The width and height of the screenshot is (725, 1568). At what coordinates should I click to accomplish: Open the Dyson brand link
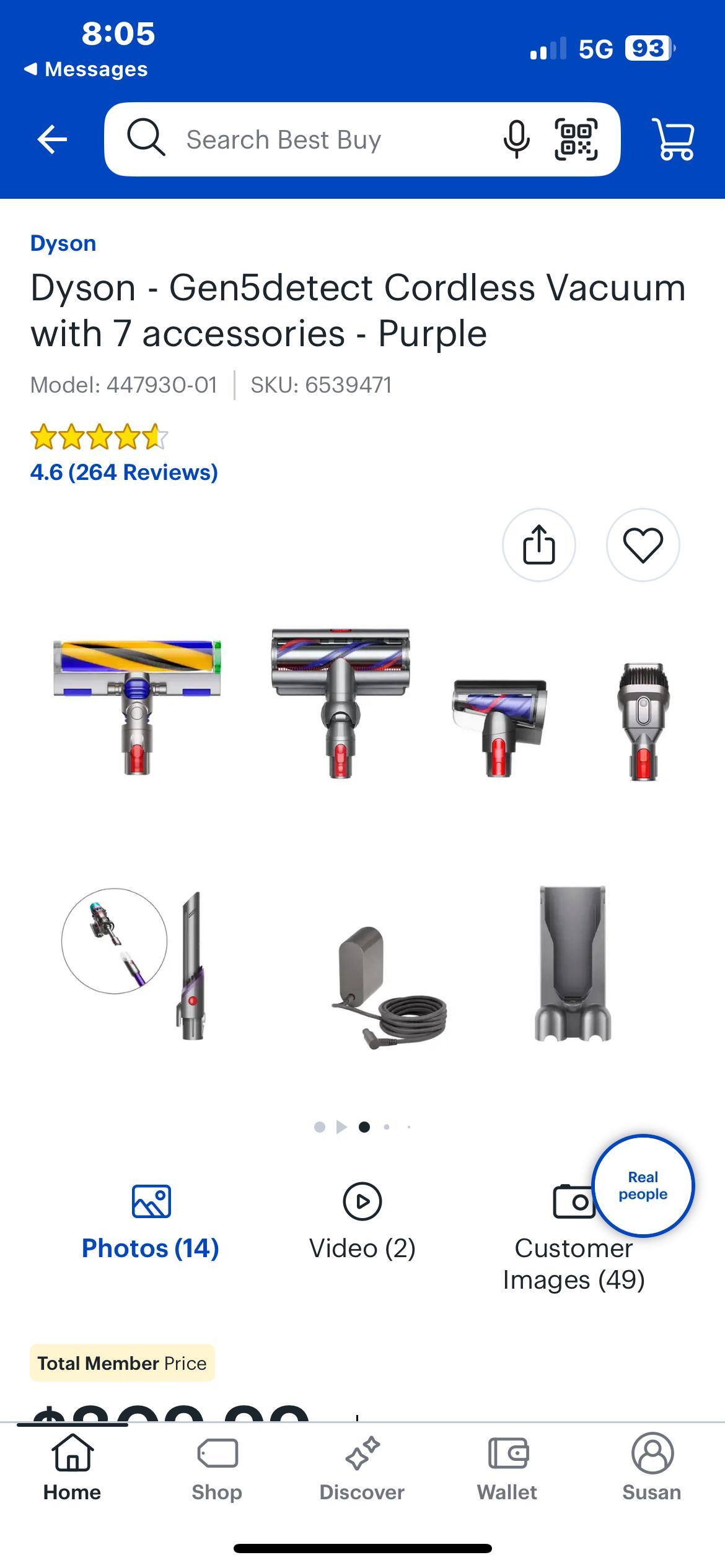click(63, 243)
